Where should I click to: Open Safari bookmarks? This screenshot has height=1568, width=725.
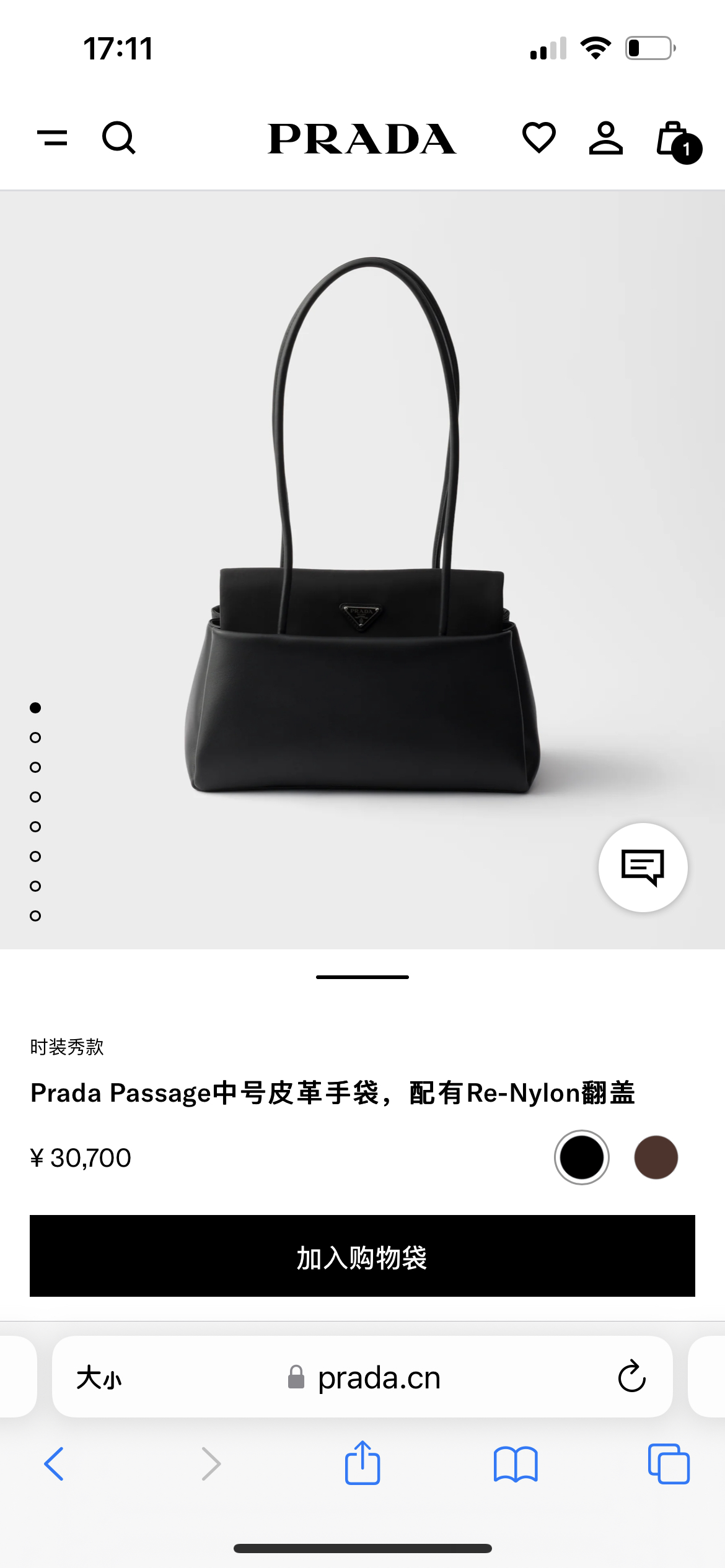pos(516,1464)
